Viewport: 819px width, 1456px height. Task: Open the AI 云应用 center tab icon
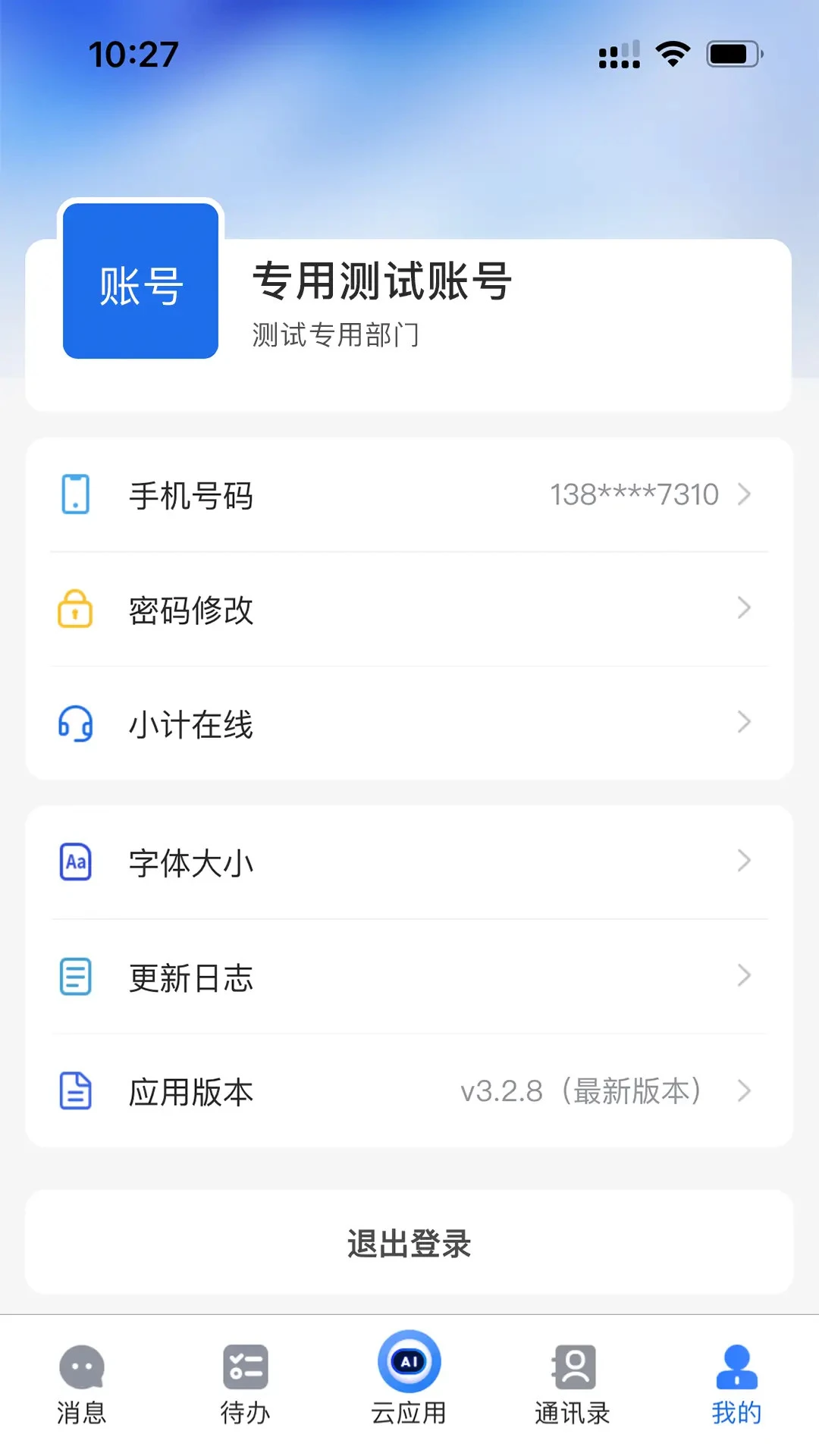409,1362
